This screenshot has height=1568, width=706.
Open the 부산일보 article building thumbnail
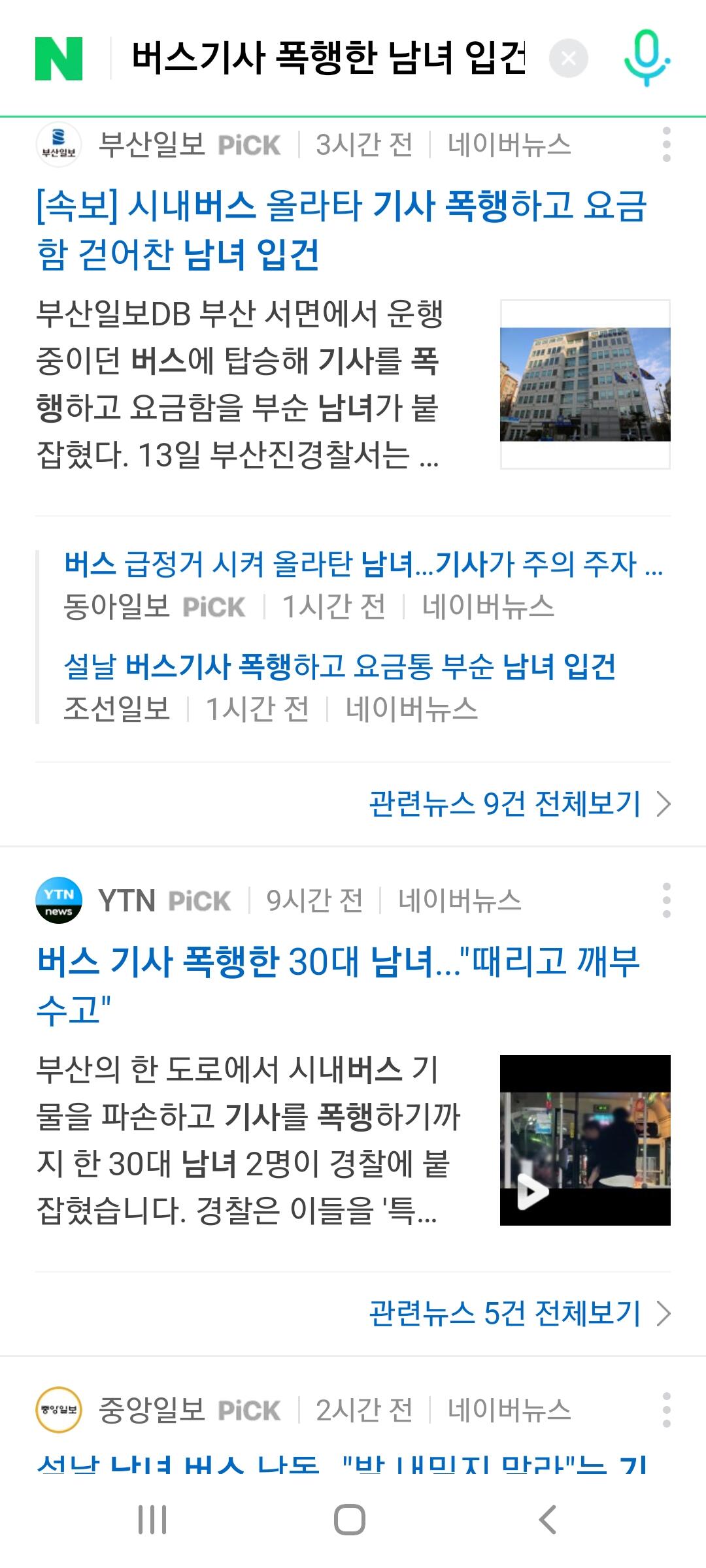(x=585, y=384)
